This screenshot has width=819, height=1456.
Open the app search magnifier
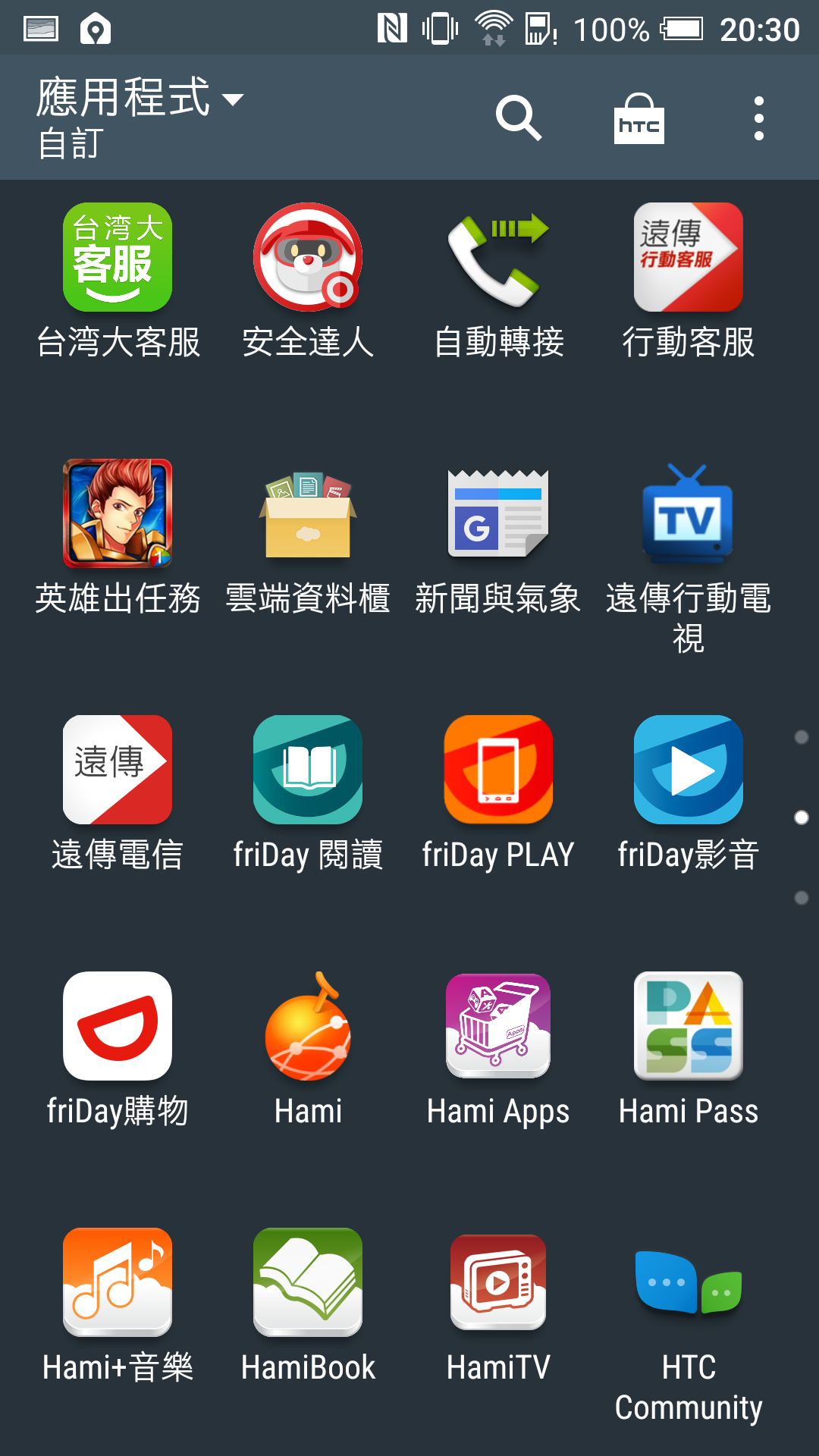[519, 118]
